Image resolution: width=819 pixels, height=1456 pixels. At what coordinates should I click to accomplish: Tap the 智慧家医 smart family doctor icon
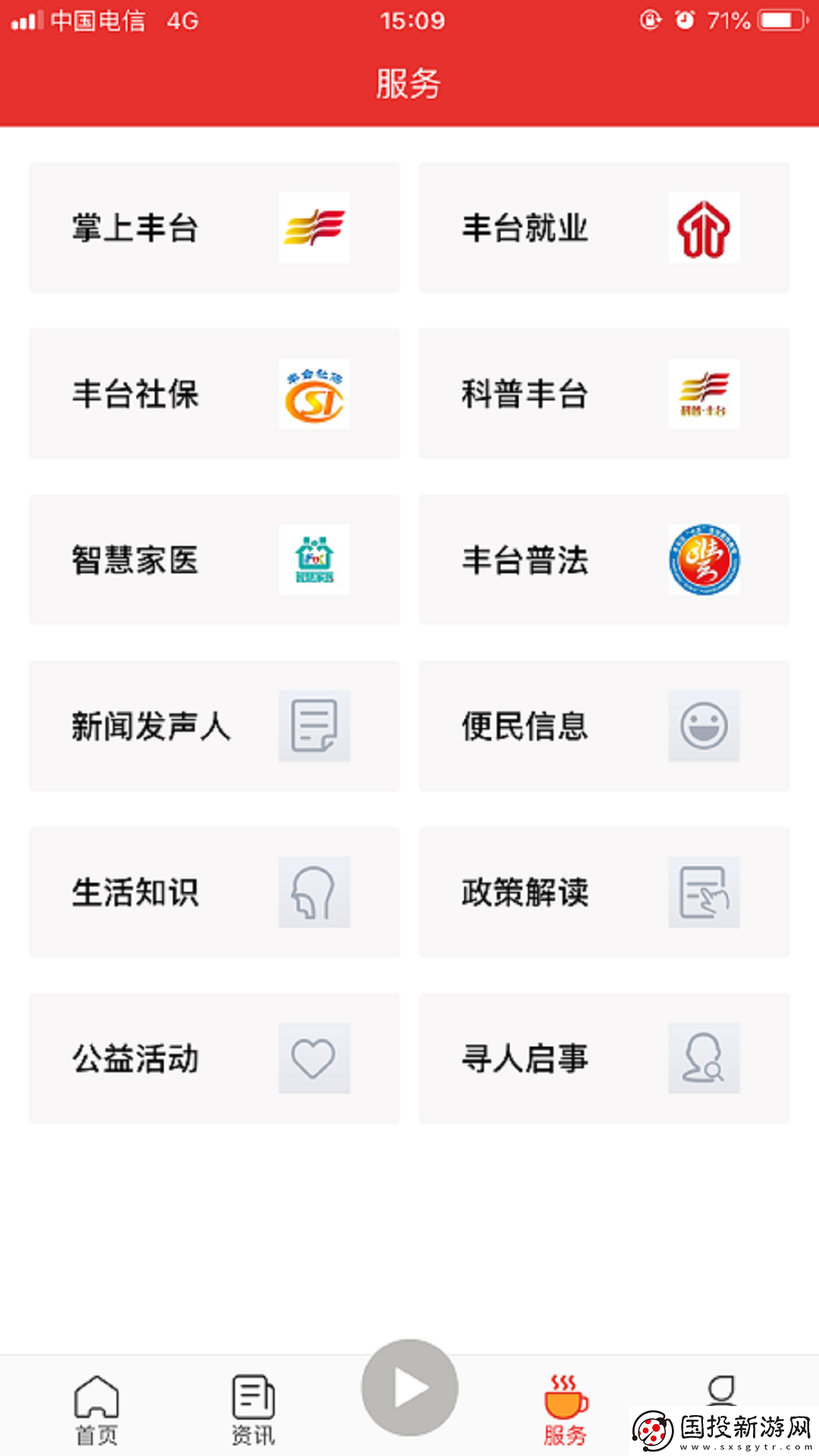[313, 560]
